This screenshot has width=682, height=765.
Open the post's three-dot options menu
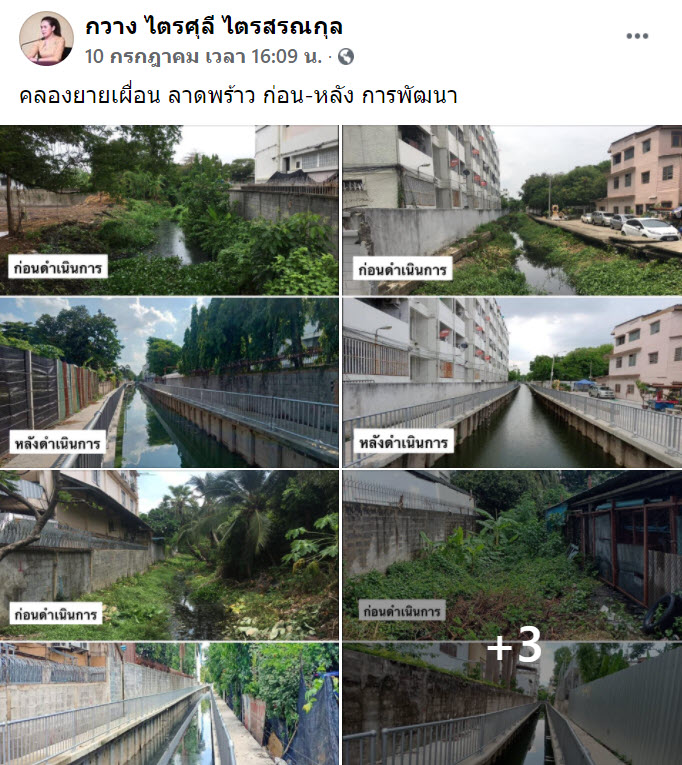(637, 37)
